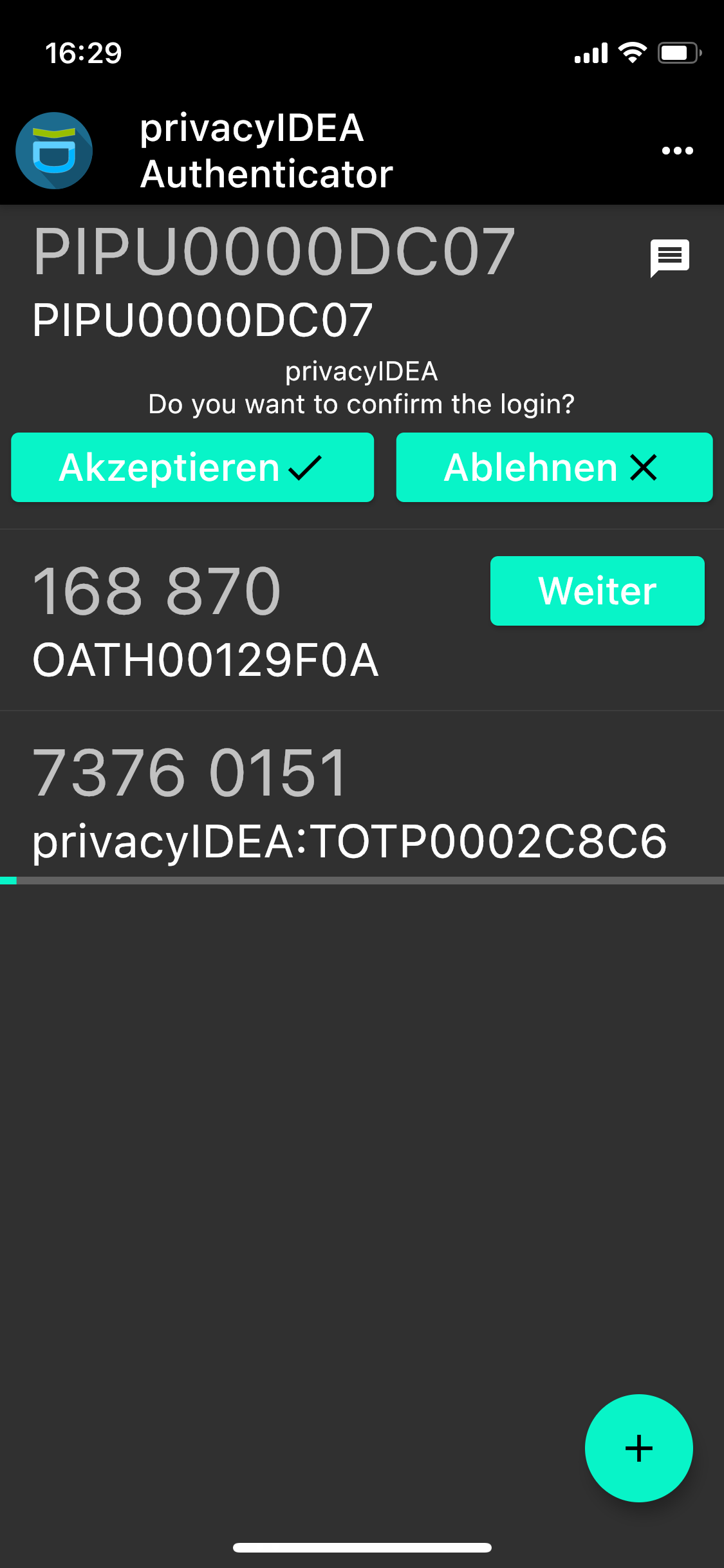724x1568 pixels.
Task: Accept login with Akzeptieren button
Action: tap(192, 467)
